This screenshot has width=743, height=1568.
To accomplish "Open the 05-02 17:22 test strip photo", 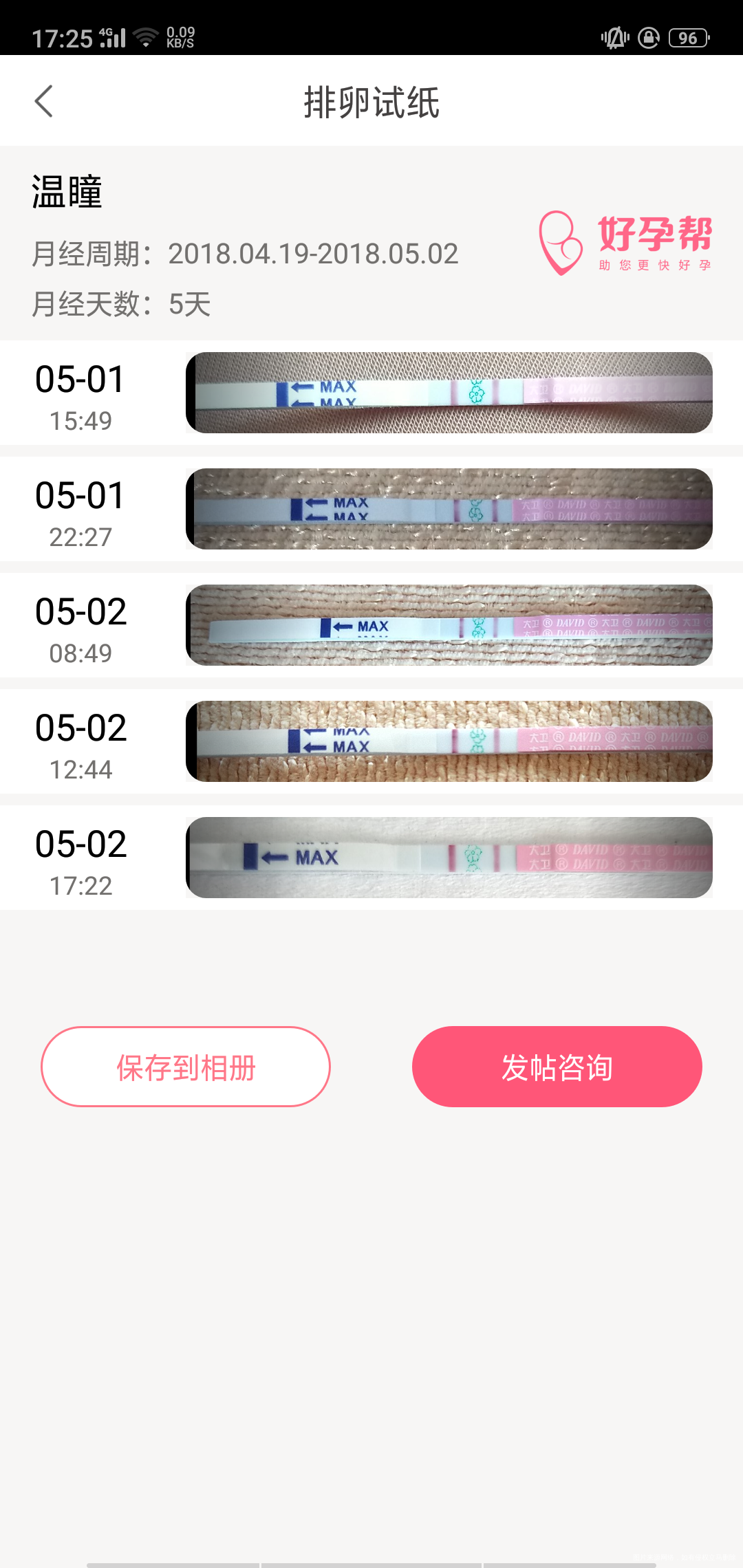I will coord(447,858).
